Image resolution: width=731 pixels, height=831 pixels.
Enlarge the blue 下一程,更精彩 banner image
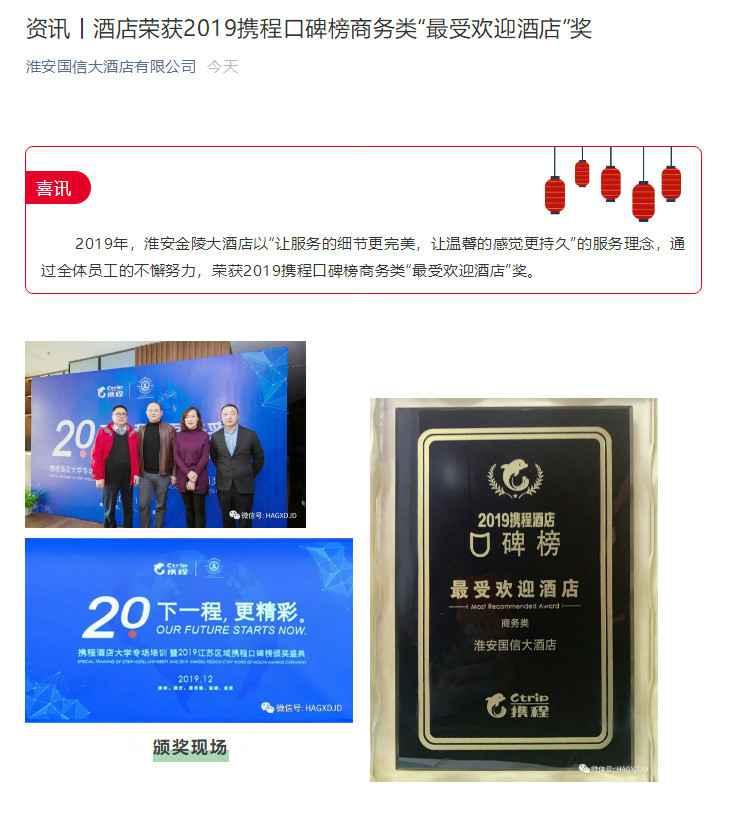[188, 630]
